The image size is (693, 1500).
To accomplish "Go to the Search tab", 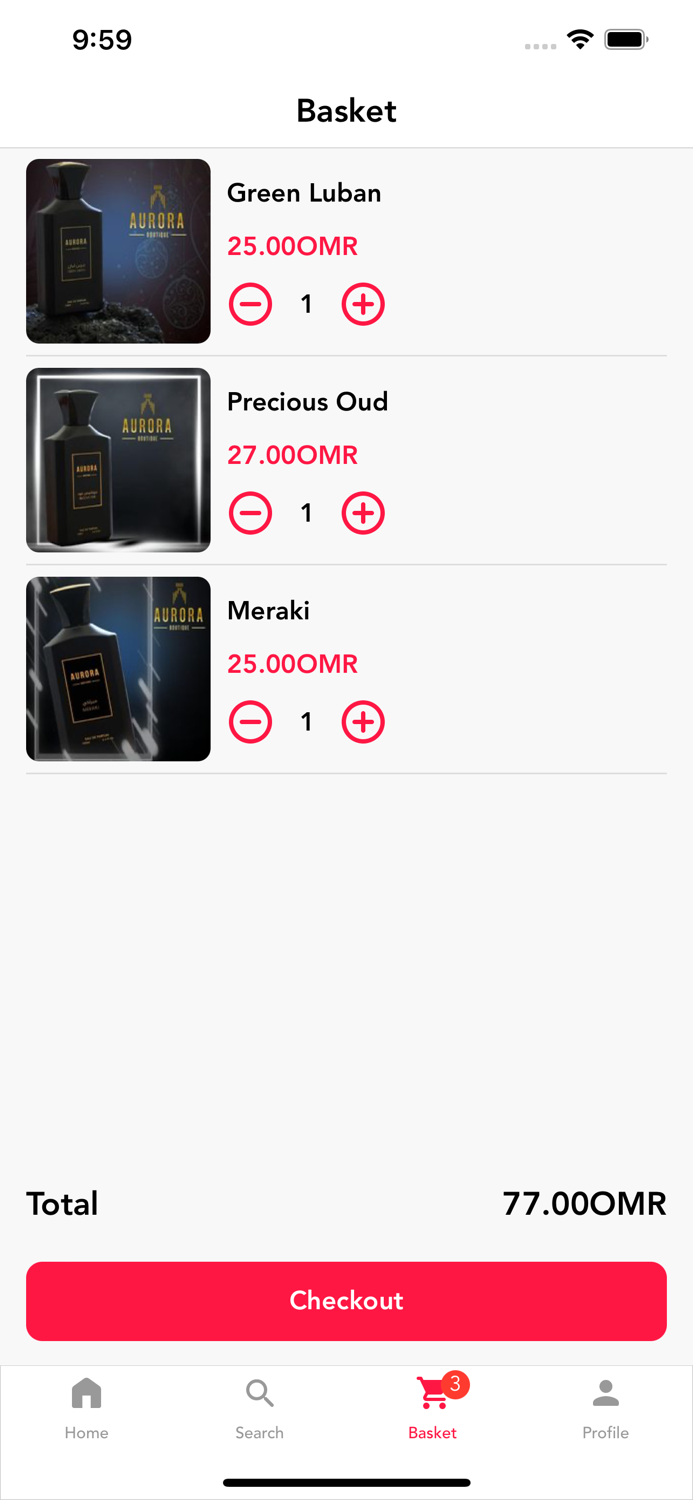I will click(260, 1407).
